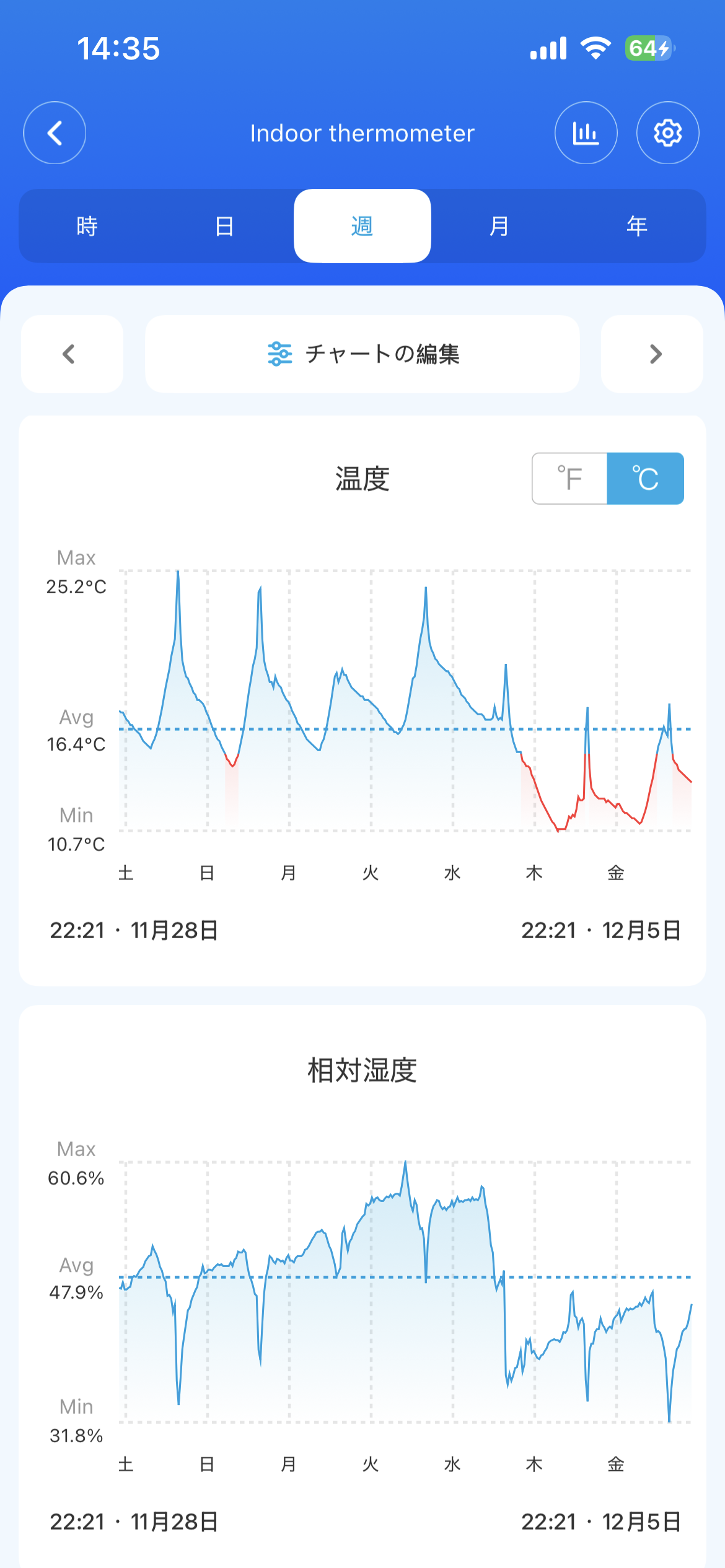
Task: Select the °C temperature unit
Action: [x=645, y=479]
